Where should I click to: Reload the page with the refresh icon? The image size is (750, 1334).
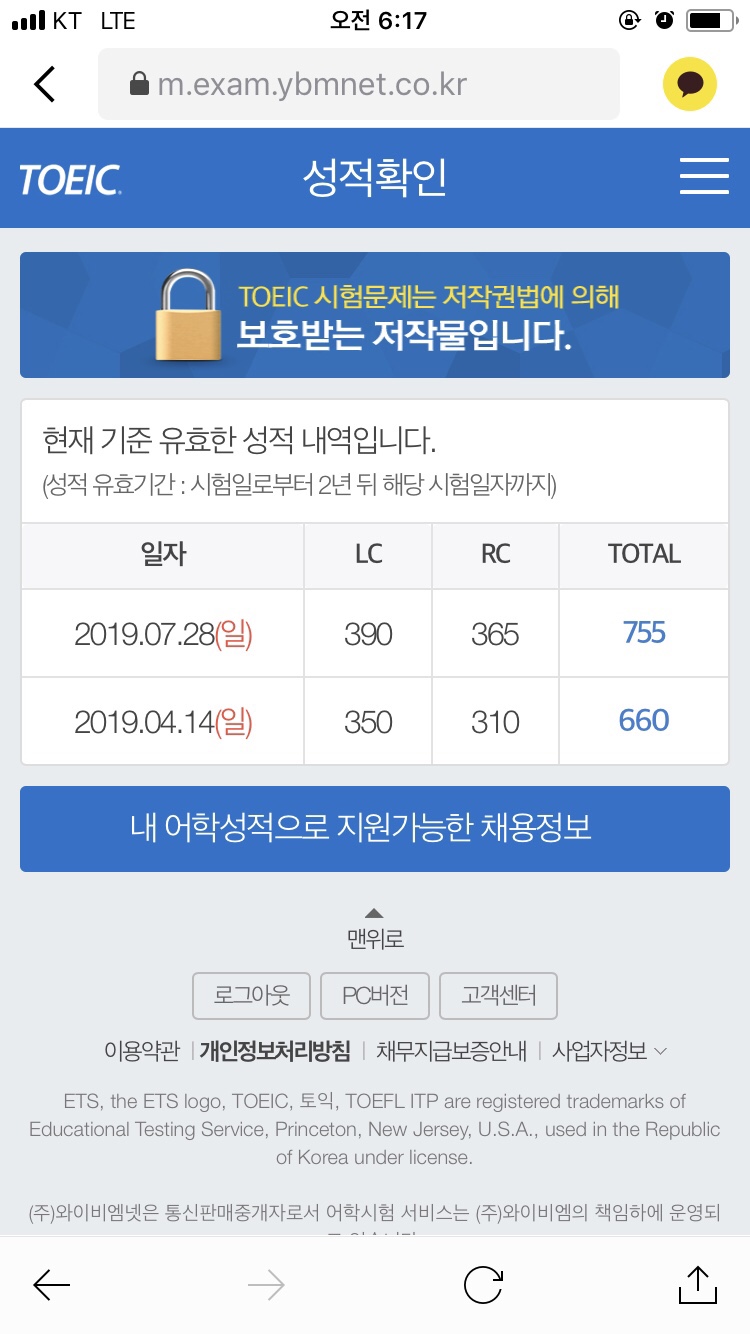tap(483, 1285)
